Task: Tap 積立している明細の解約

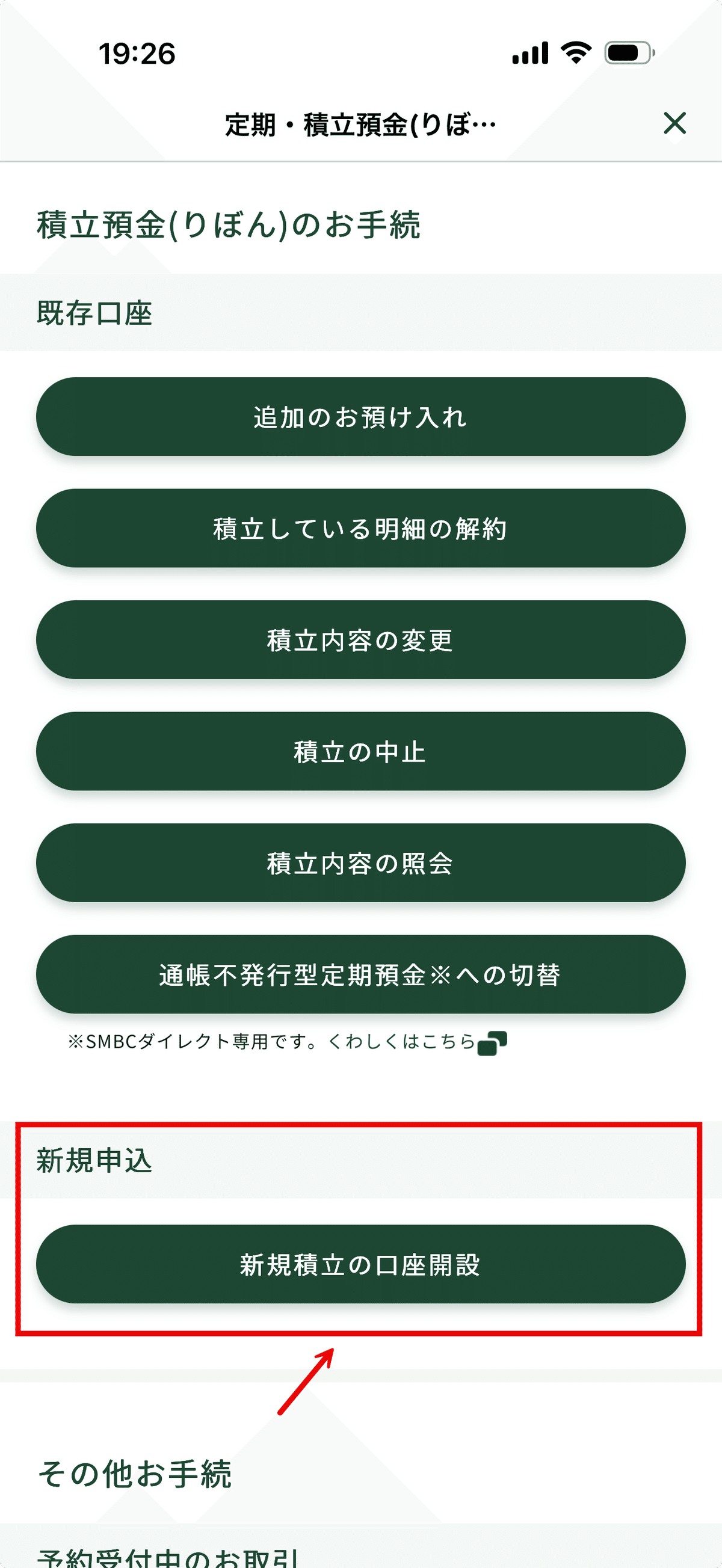Action: coord(361,528)
